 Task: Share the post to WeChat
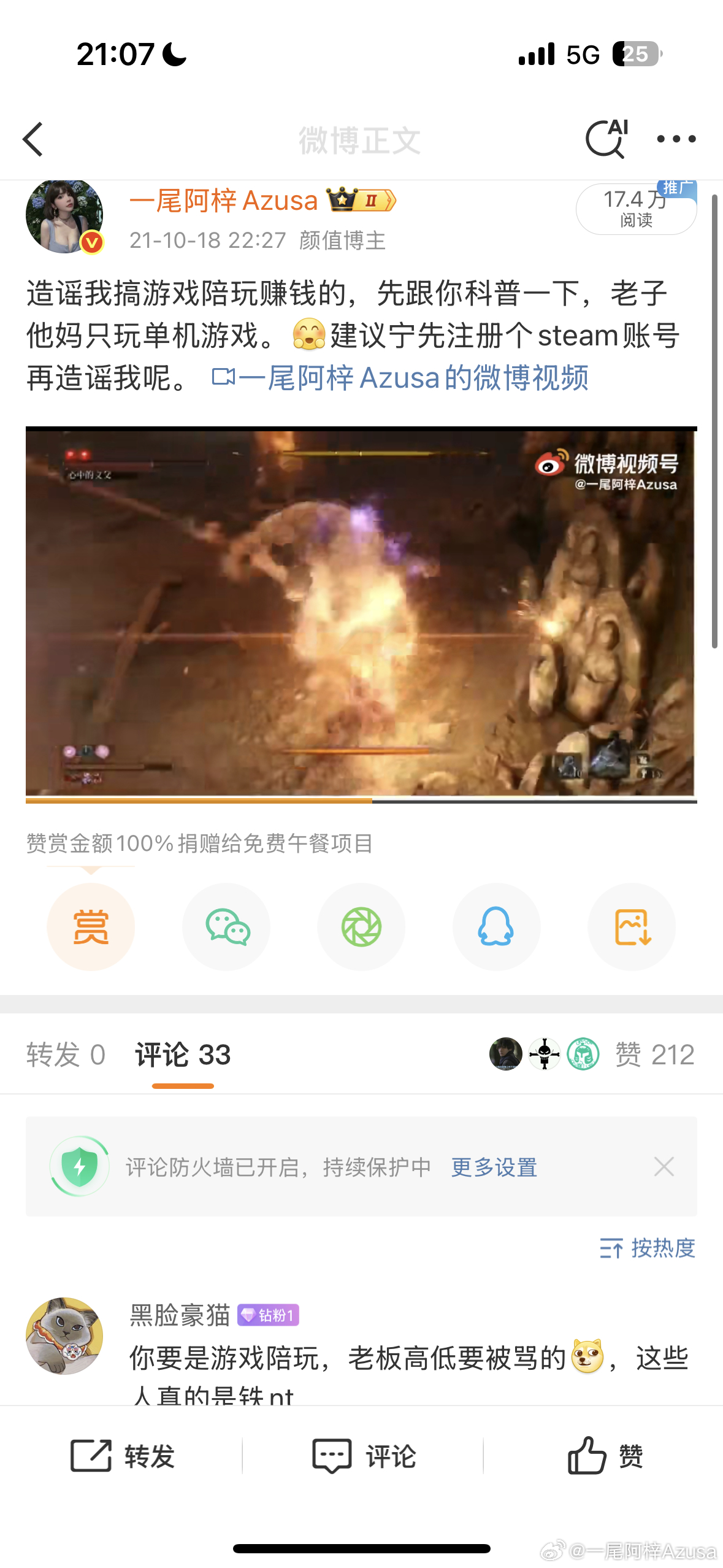tap(226, 926)
